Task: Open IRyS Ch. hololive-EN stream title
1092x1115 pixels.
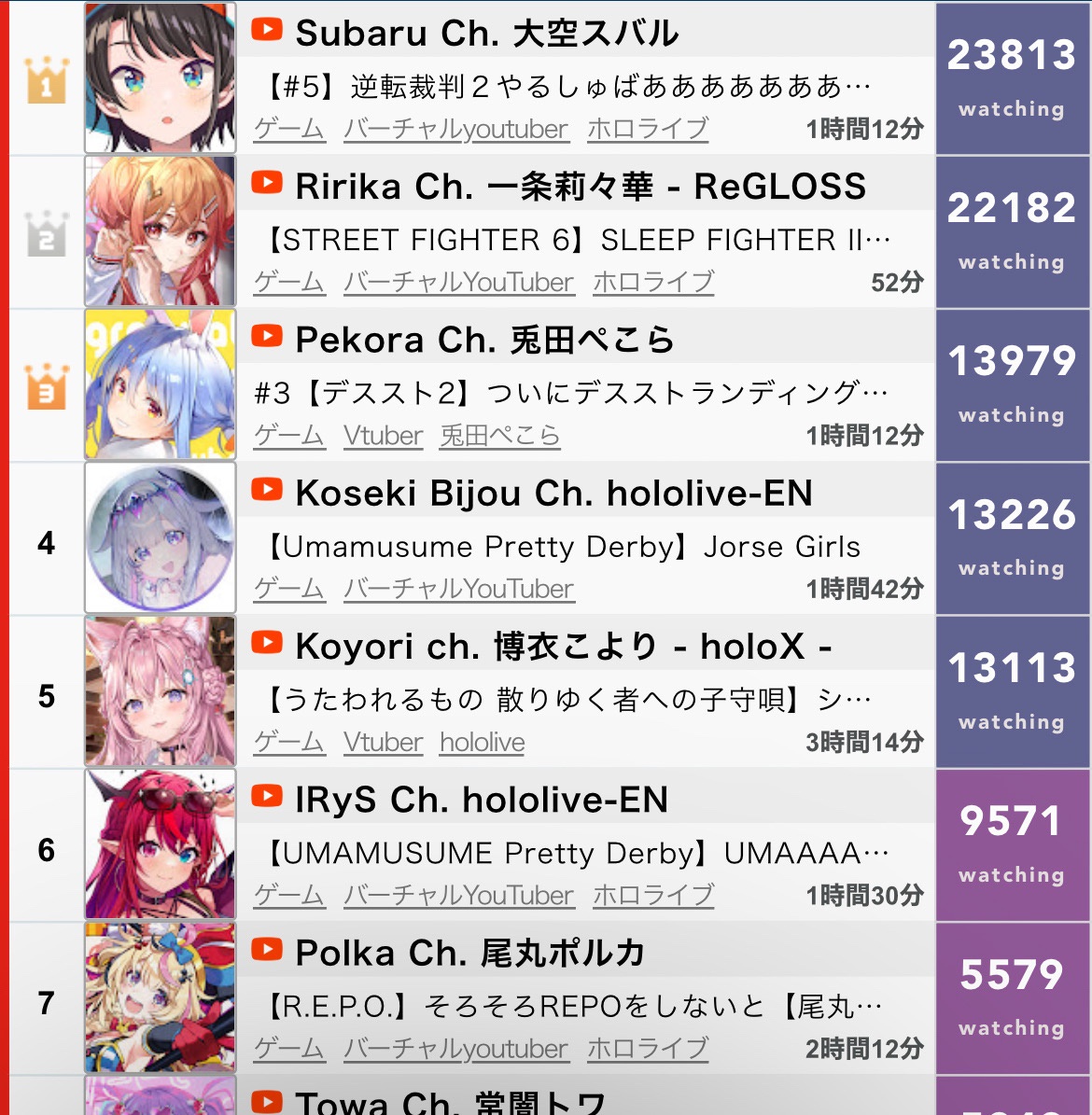Action: [x=577, y=853]
